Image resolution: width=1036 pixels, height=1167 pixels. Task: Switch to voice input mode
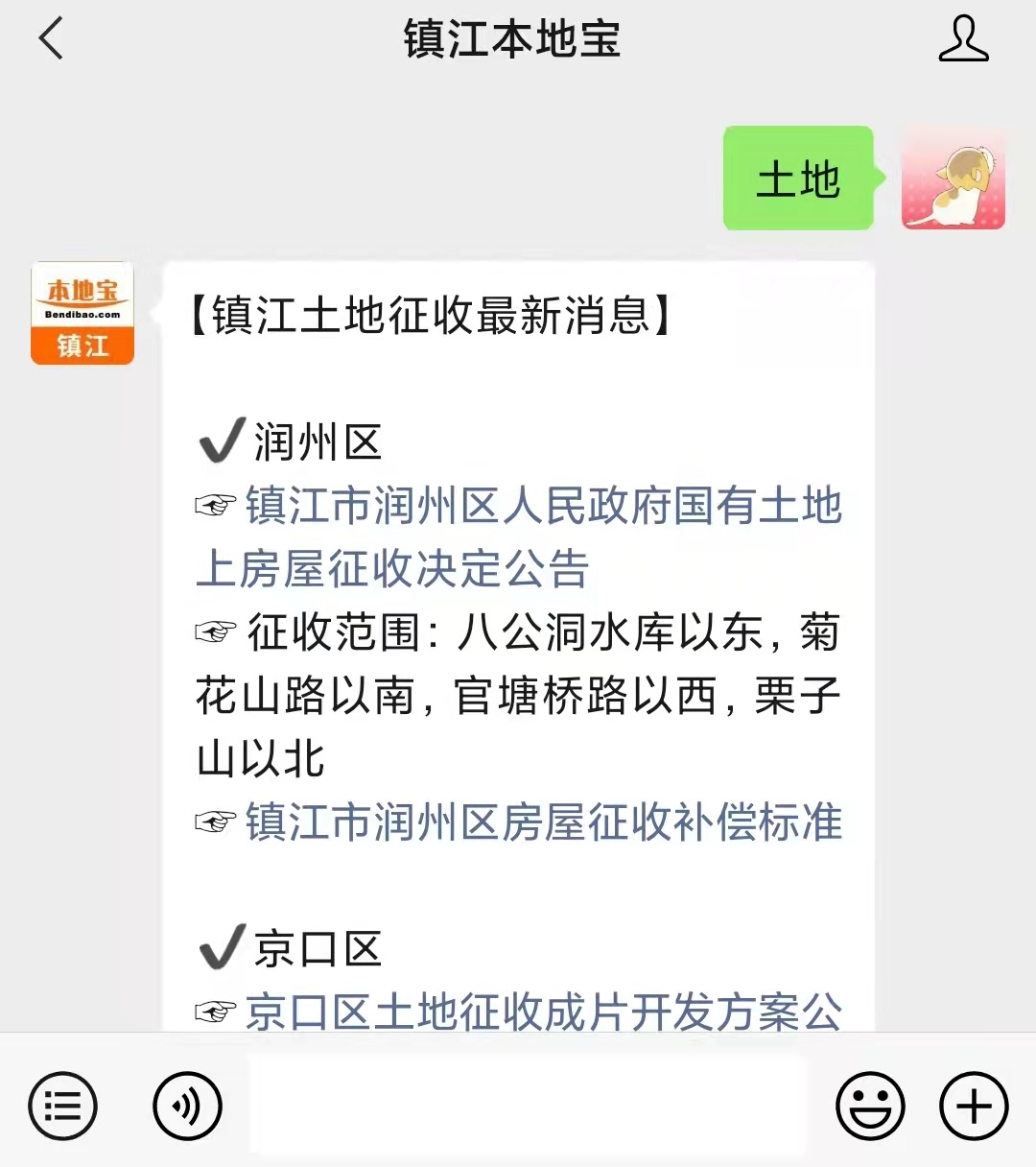point(187,1106)
